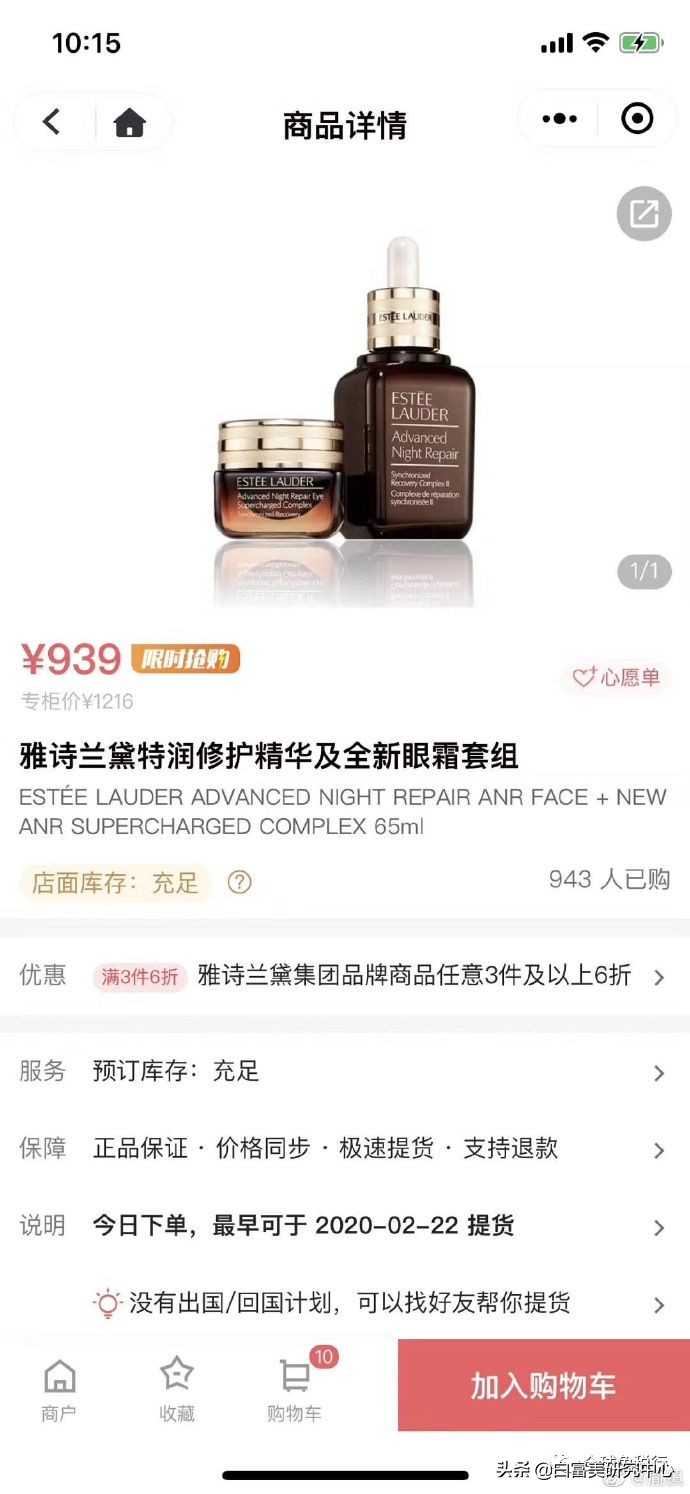Go to the 商户 tab
The width and height of the screenshot is (690, 1494).
pos(59,1389)
